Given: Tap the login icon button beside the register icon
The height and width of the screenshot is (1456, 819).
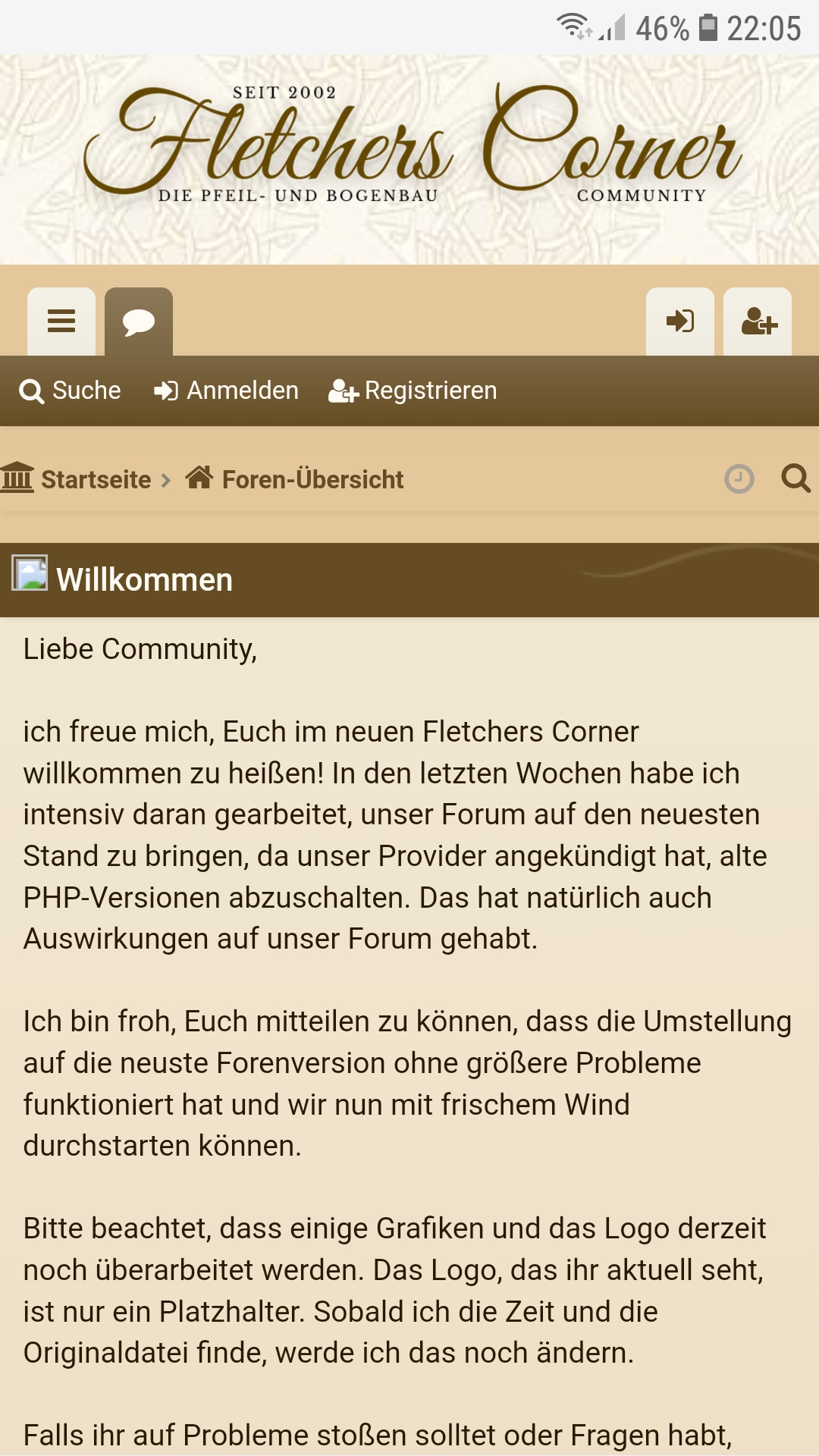Looking at the screenshot, I should [x=680, y=322].
